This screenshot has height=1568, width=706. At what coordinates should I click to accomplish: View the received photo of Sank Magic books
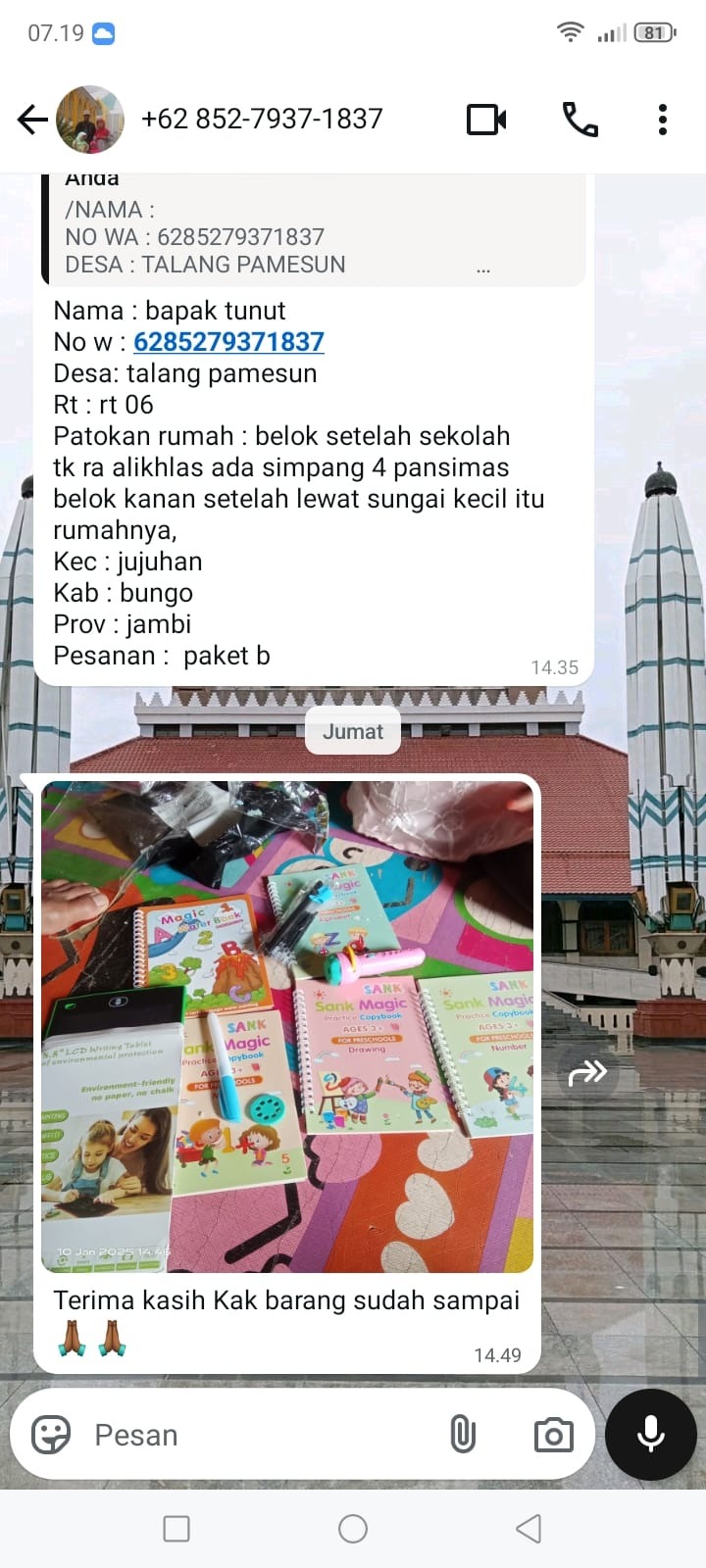click(x=287, y=1026)
